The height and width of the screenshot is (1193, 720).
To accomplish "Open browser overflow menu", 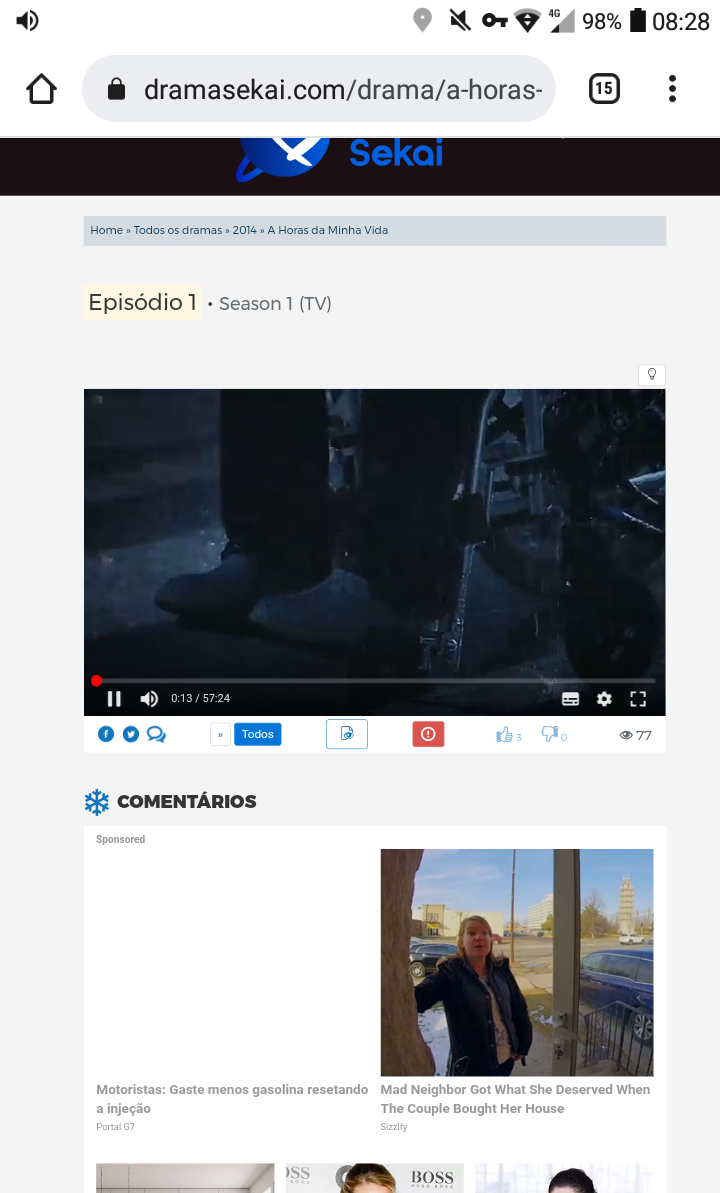I will coord(672,89).
